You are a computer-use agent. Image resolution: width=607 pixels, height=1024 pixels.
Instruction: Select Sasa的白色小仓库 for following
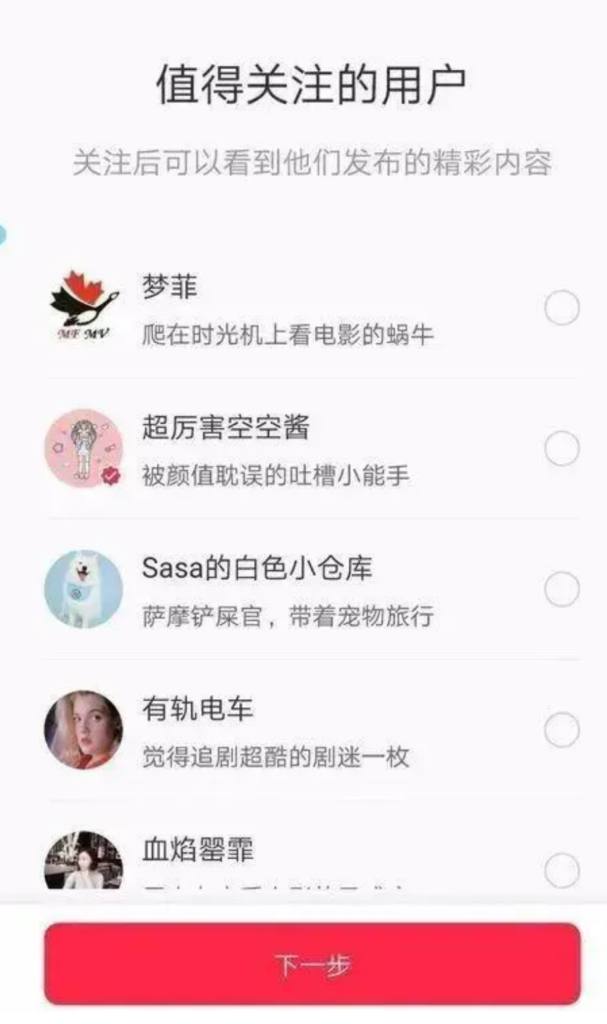(562, 589)
